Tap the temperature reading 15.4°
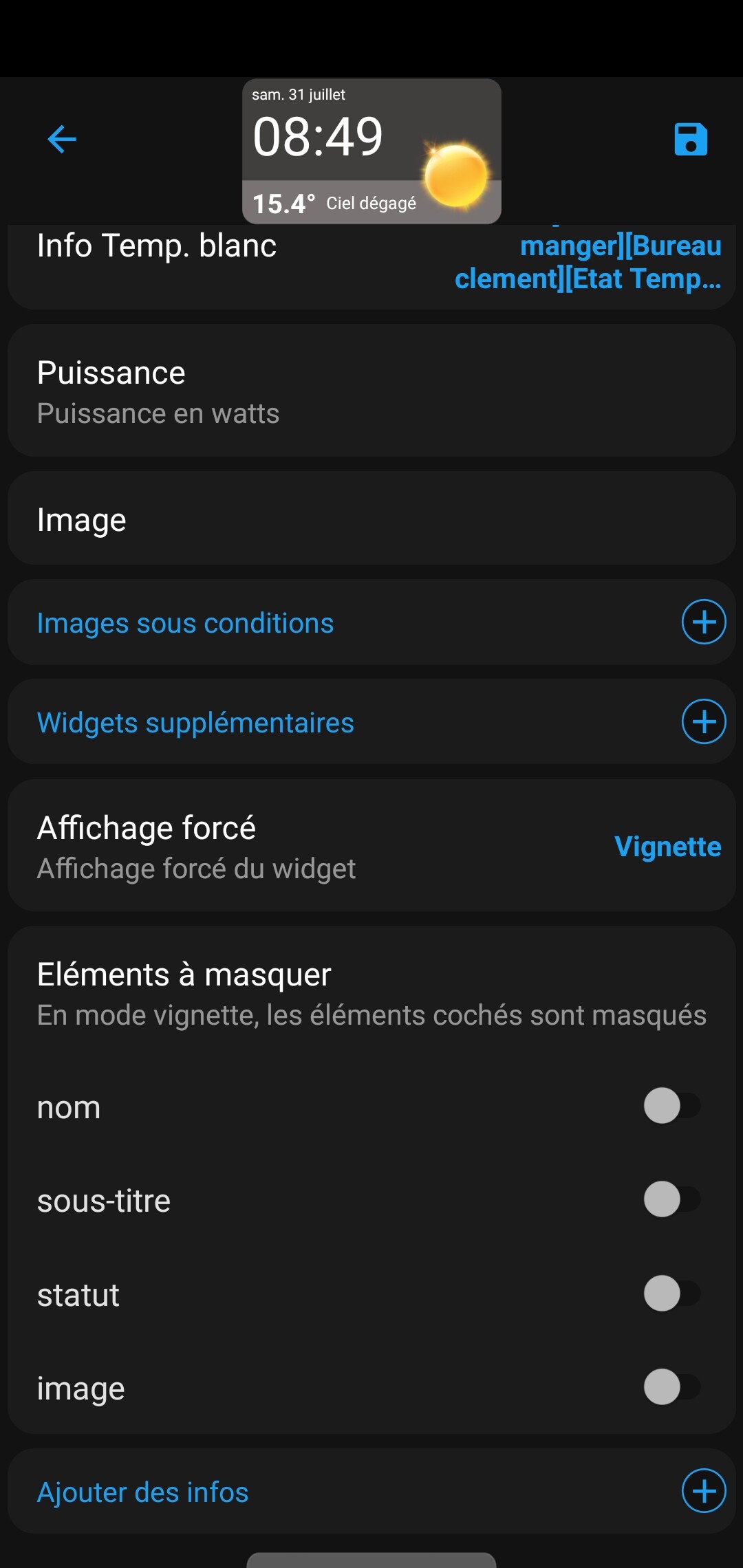The width and height of the screenshot is (743, 1568). click(x=282, y=202)
